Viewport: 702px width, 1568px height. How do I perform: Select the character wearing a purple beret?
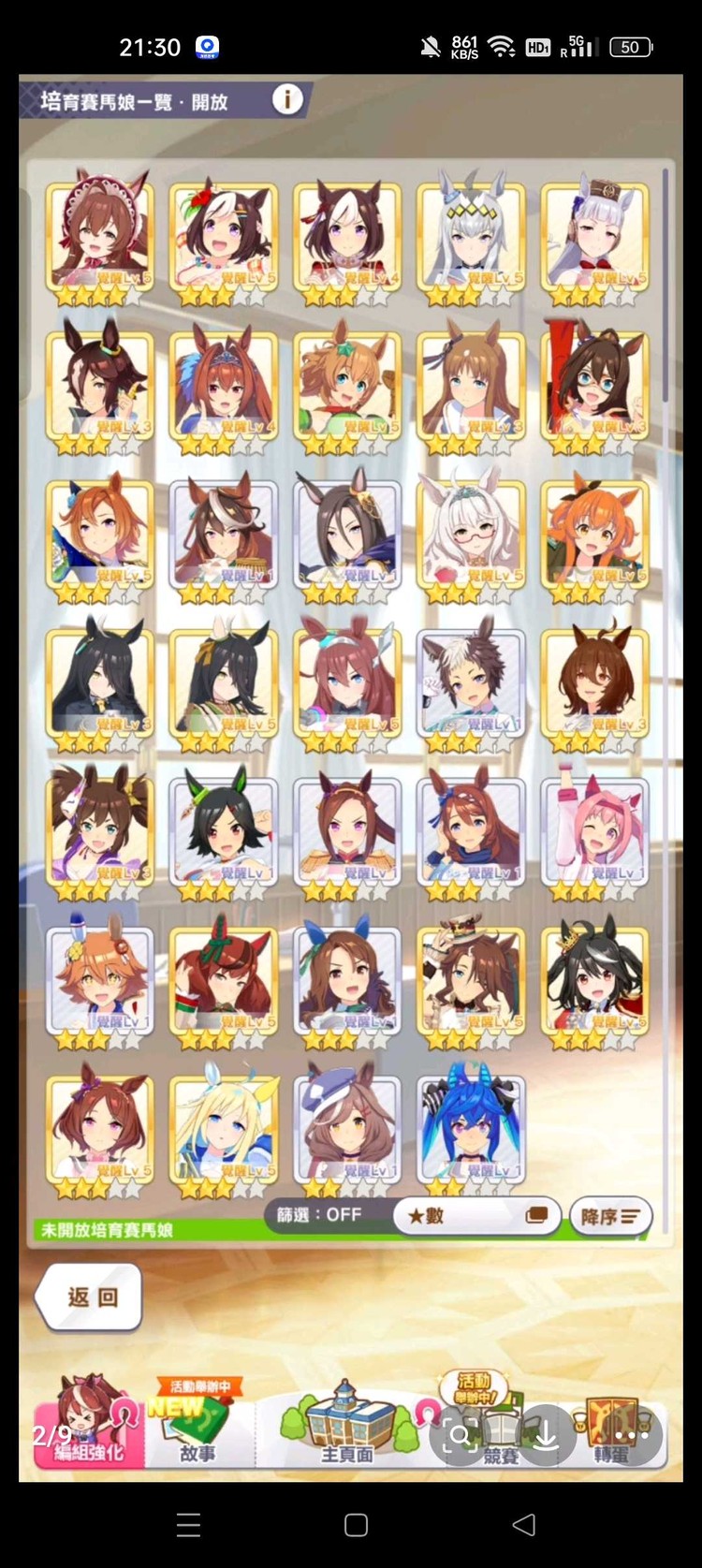347,1128
